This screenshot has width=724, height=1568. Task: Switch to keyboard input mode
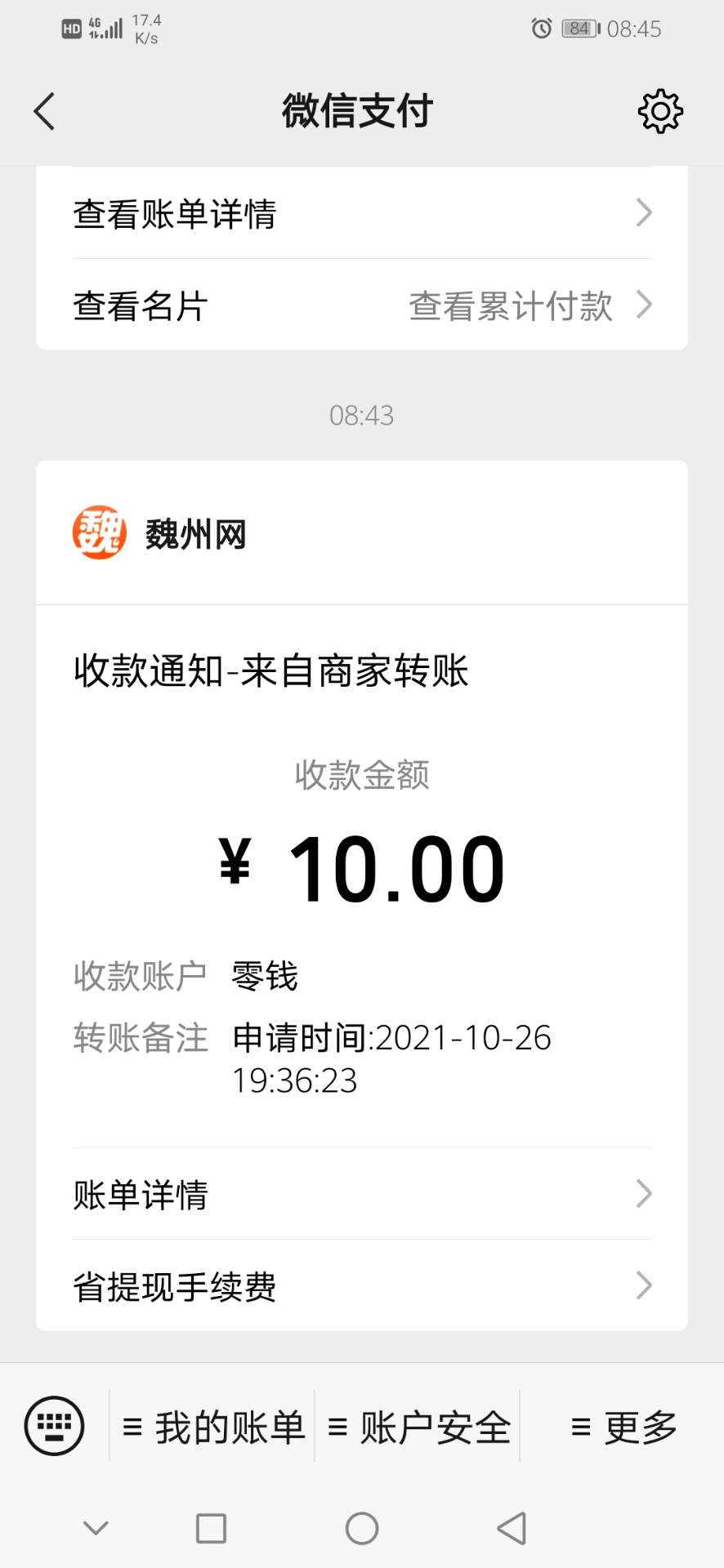click(55, 1426)
